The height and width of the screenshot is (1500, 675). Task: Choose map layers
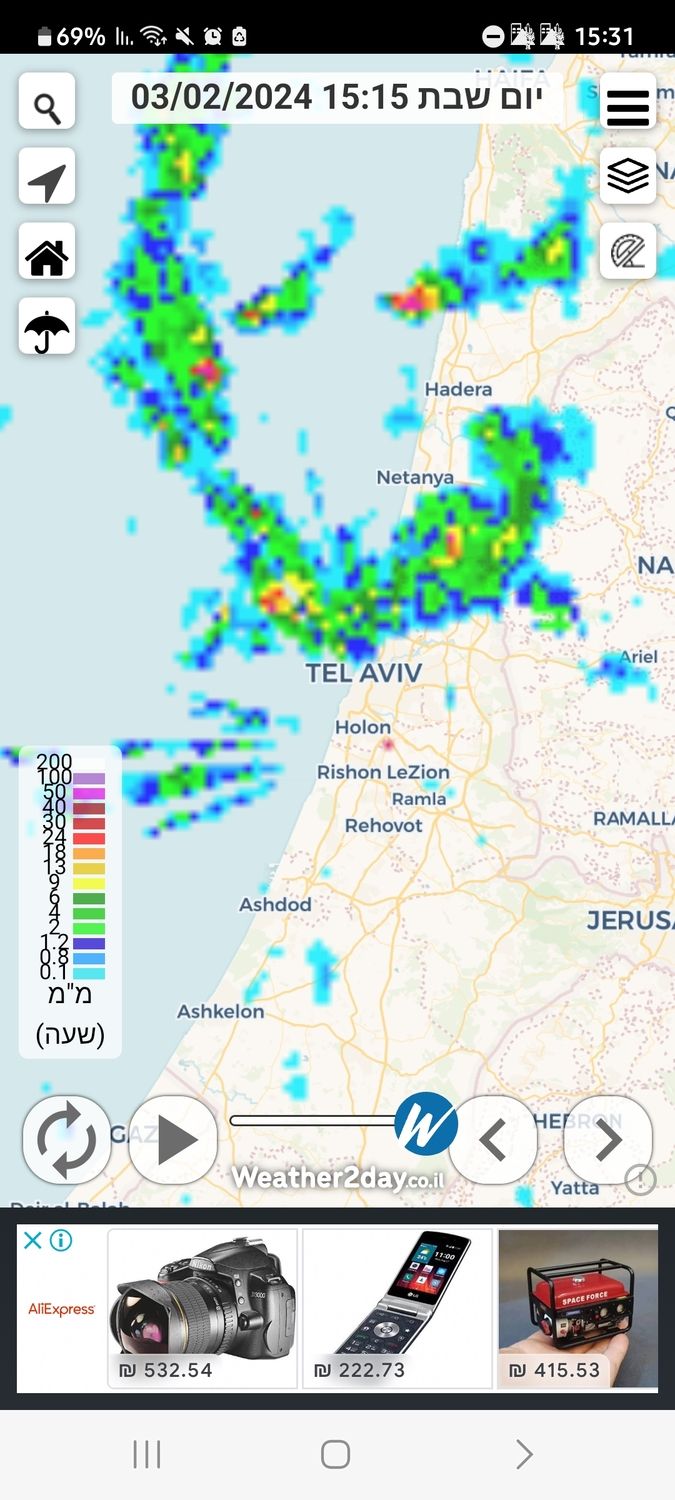pos(628,176)
